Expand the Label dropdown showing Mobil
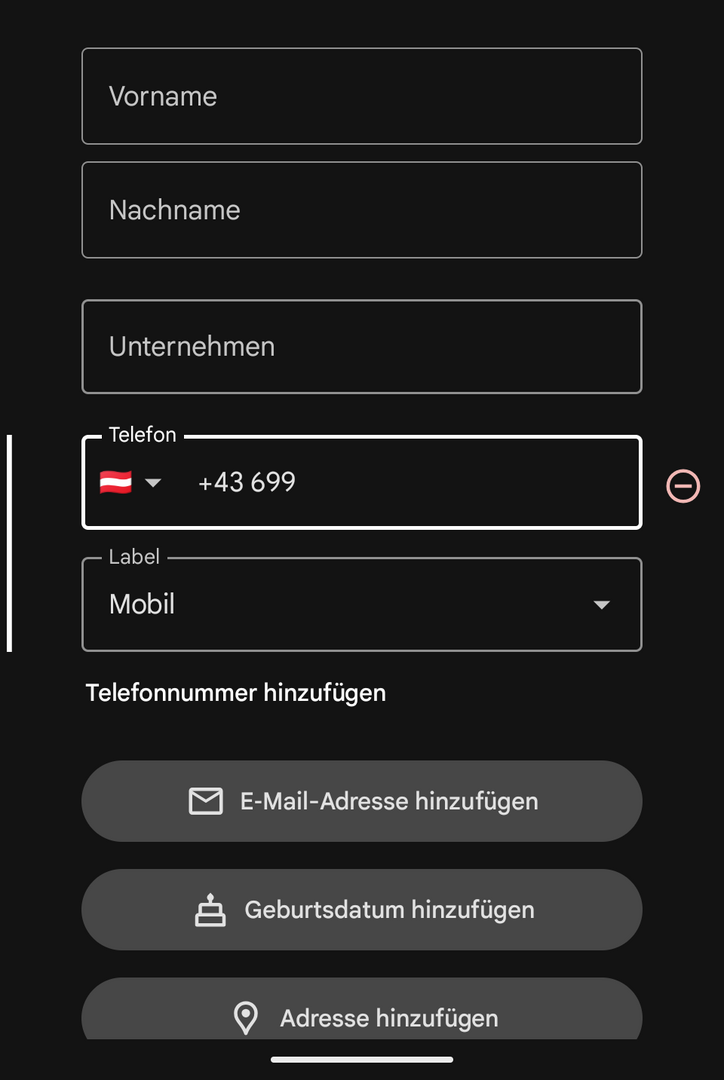The width and height of the screenshot is (724, 1080). 361,604
